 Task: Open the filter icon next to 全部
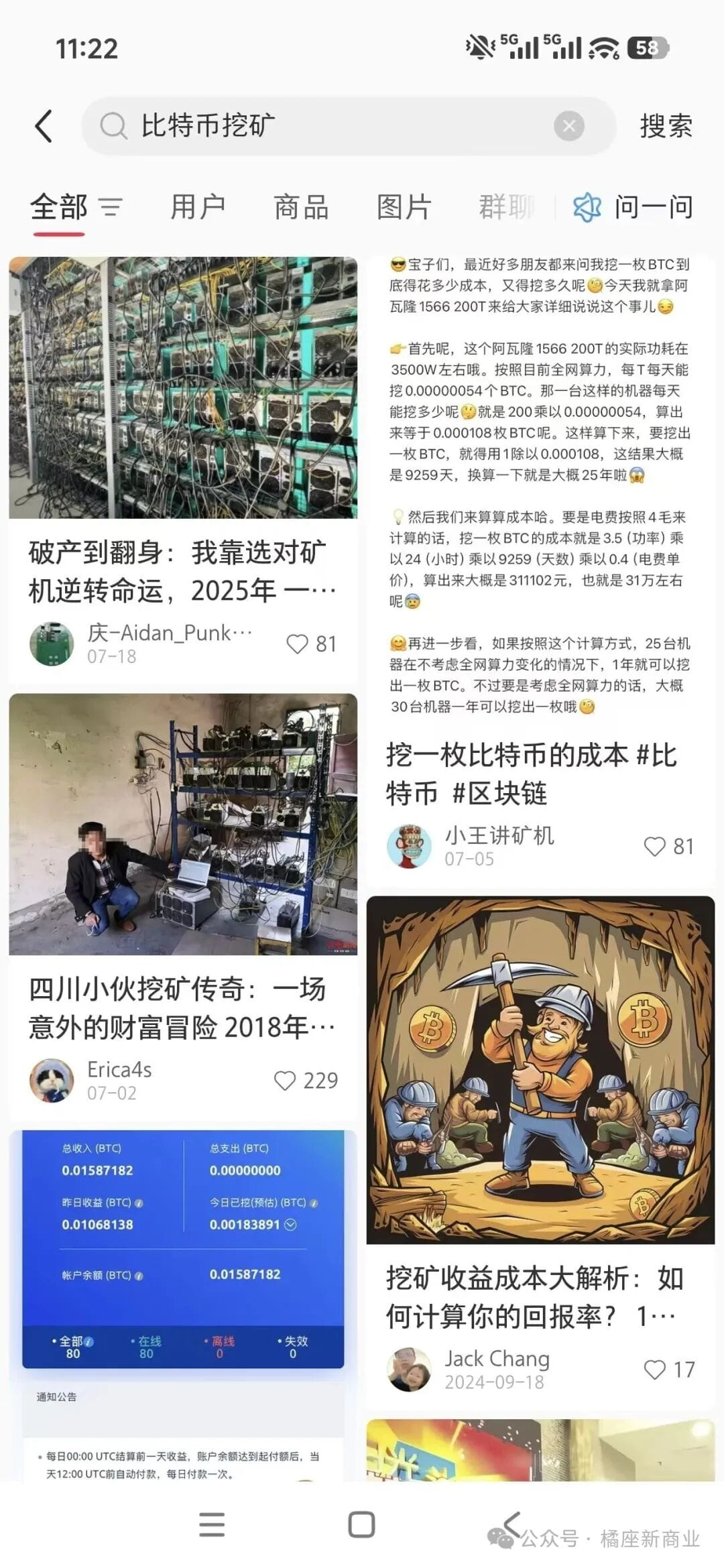[111, 208]
